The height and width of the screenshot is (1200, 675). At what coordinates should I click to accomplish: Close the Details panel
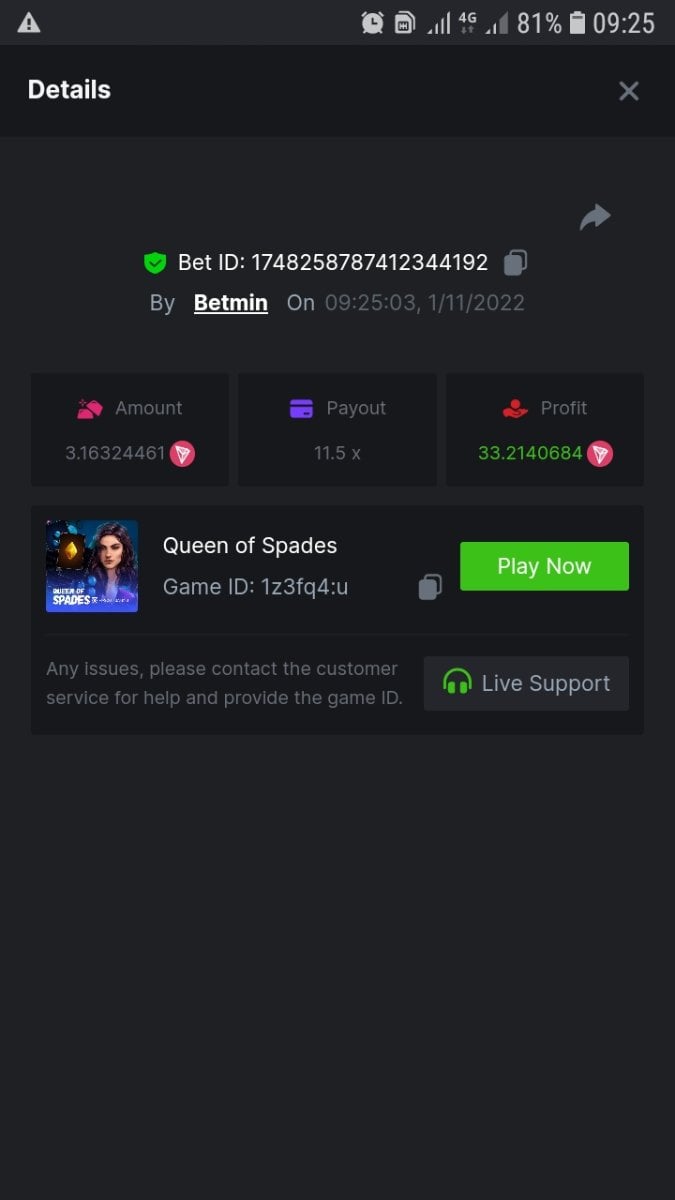pyautogui.click(x=628, y=91)
